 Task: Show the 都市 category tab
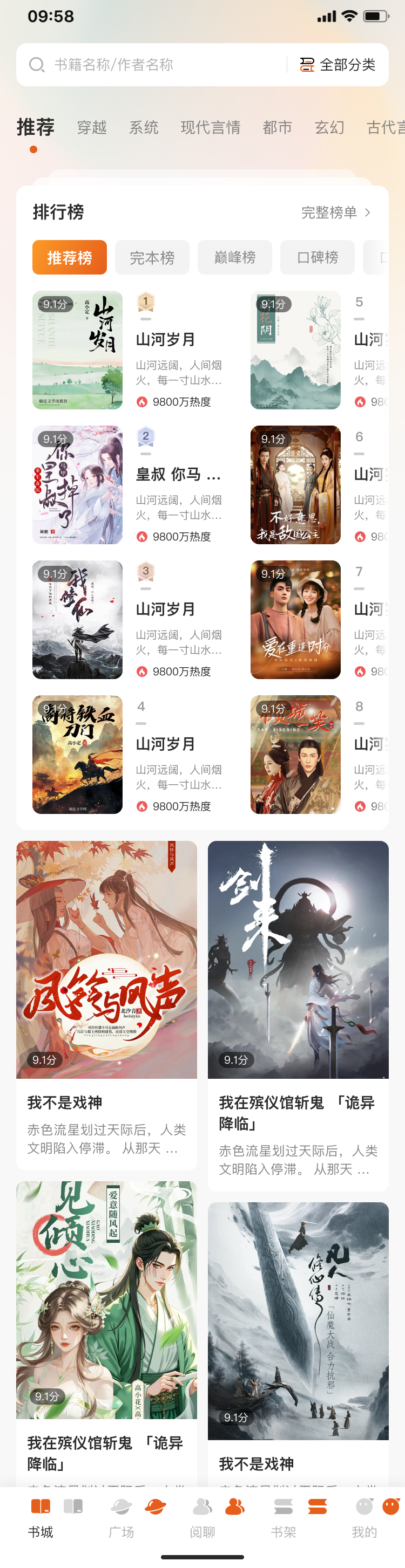point(278,127)
